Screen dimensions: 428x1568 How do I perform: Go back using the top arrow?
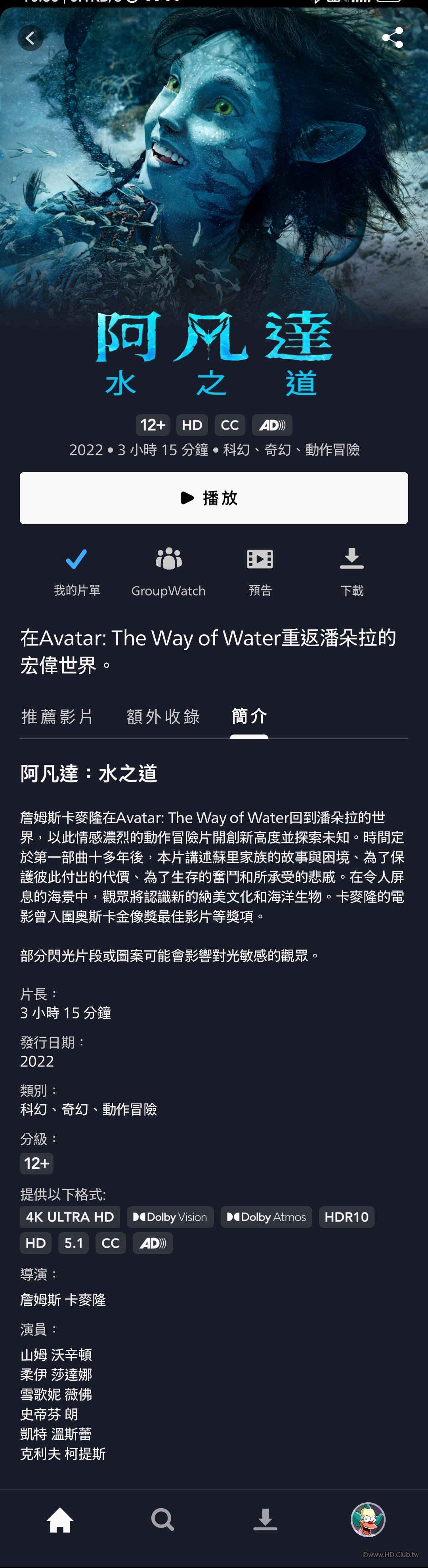[31, 38]
